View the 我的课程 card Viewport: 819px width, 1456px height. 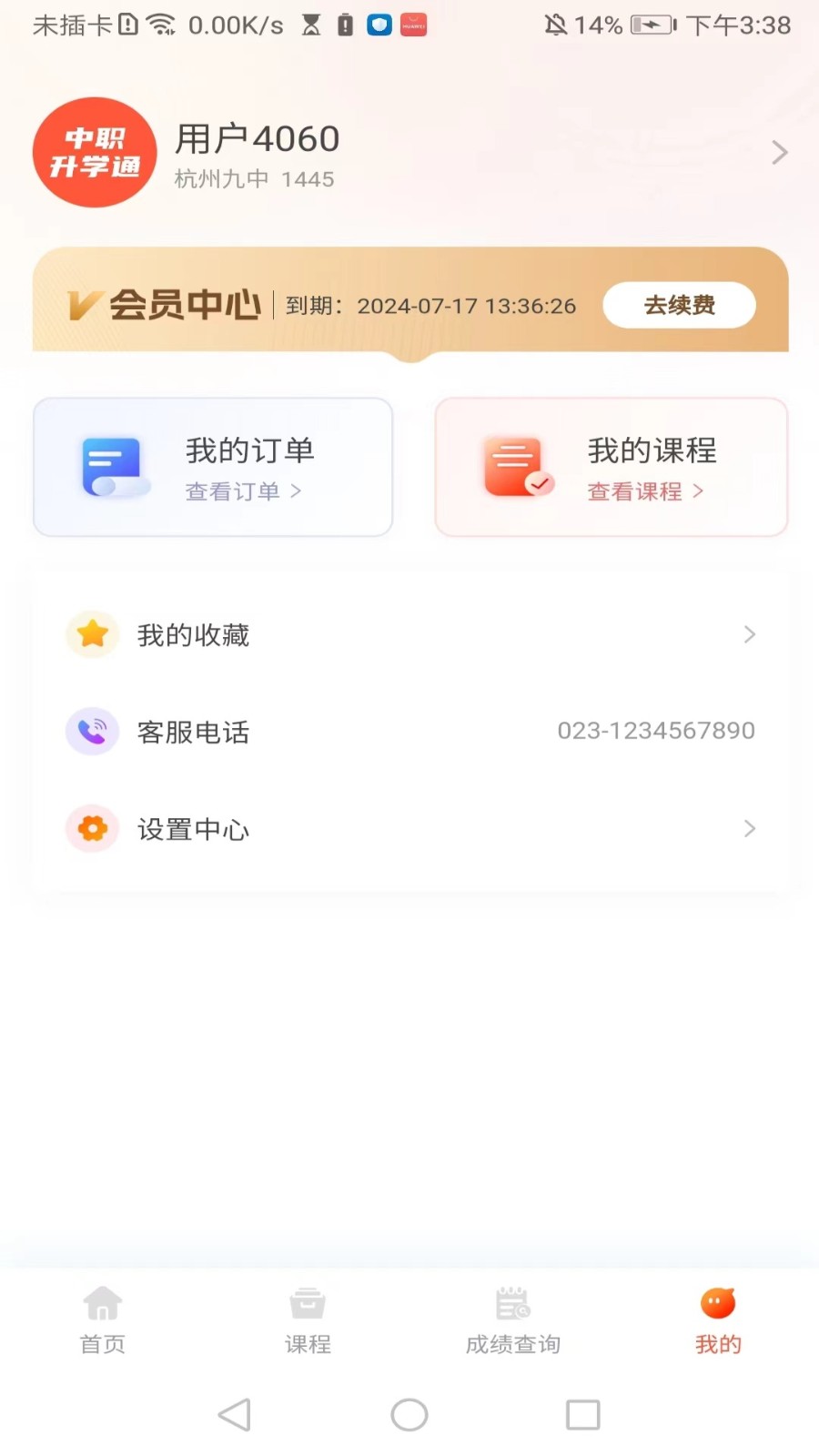pyautogui.click(x=612, y=467)
